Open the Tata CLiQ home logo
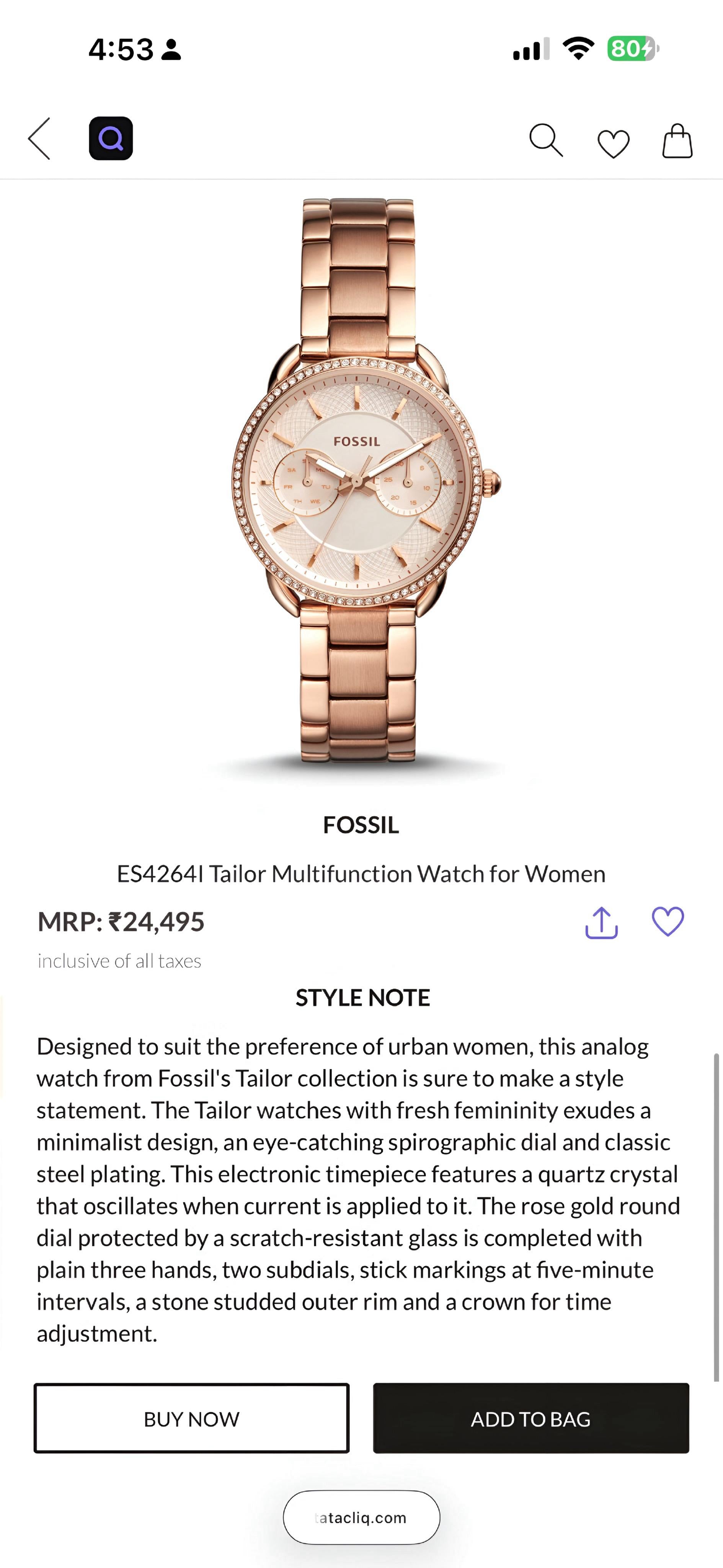The width and height of the screenshot is (723, 1568). [x=111, y=139]
